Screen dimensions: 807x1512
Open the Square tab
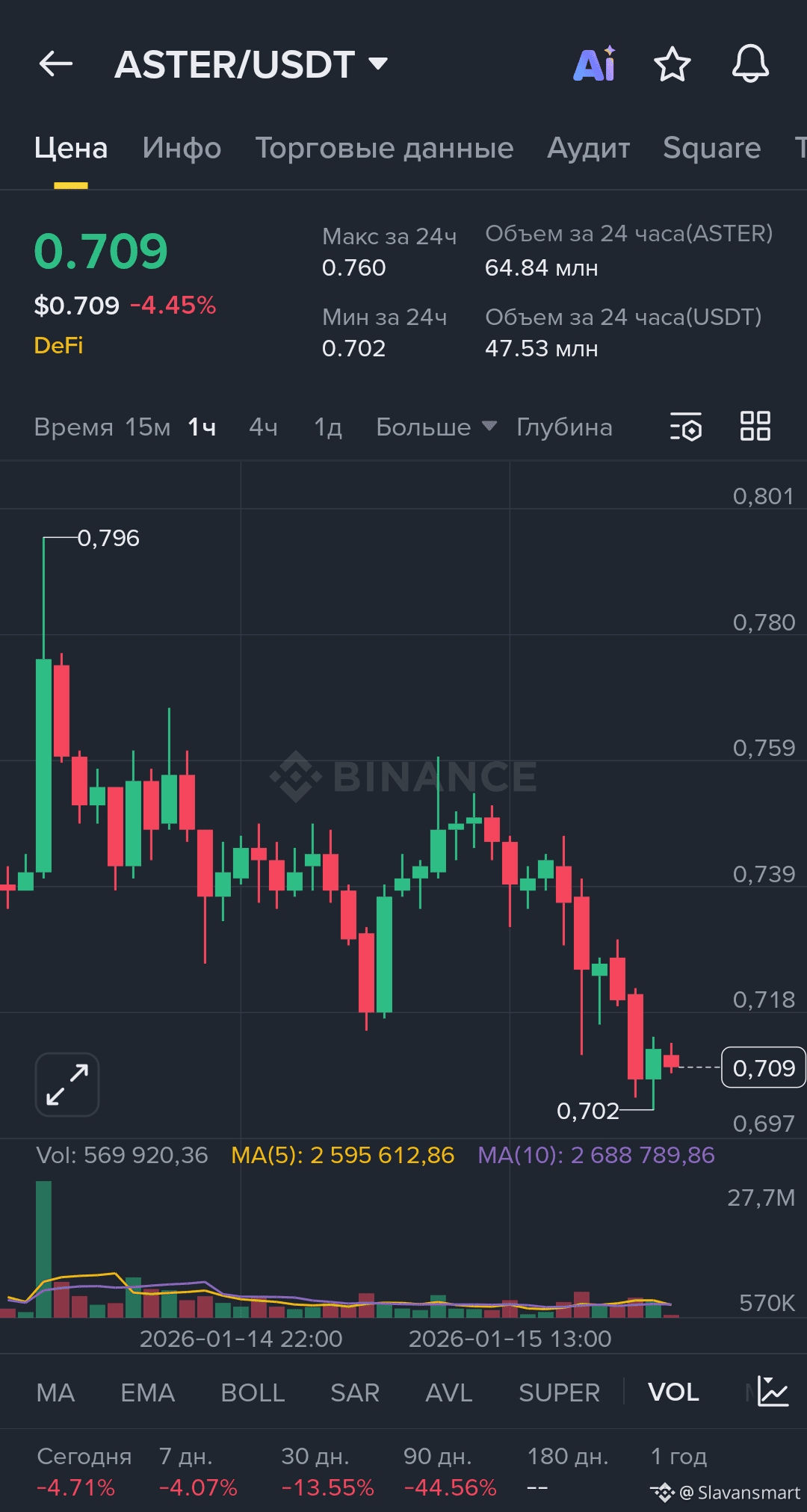[711, 148]
